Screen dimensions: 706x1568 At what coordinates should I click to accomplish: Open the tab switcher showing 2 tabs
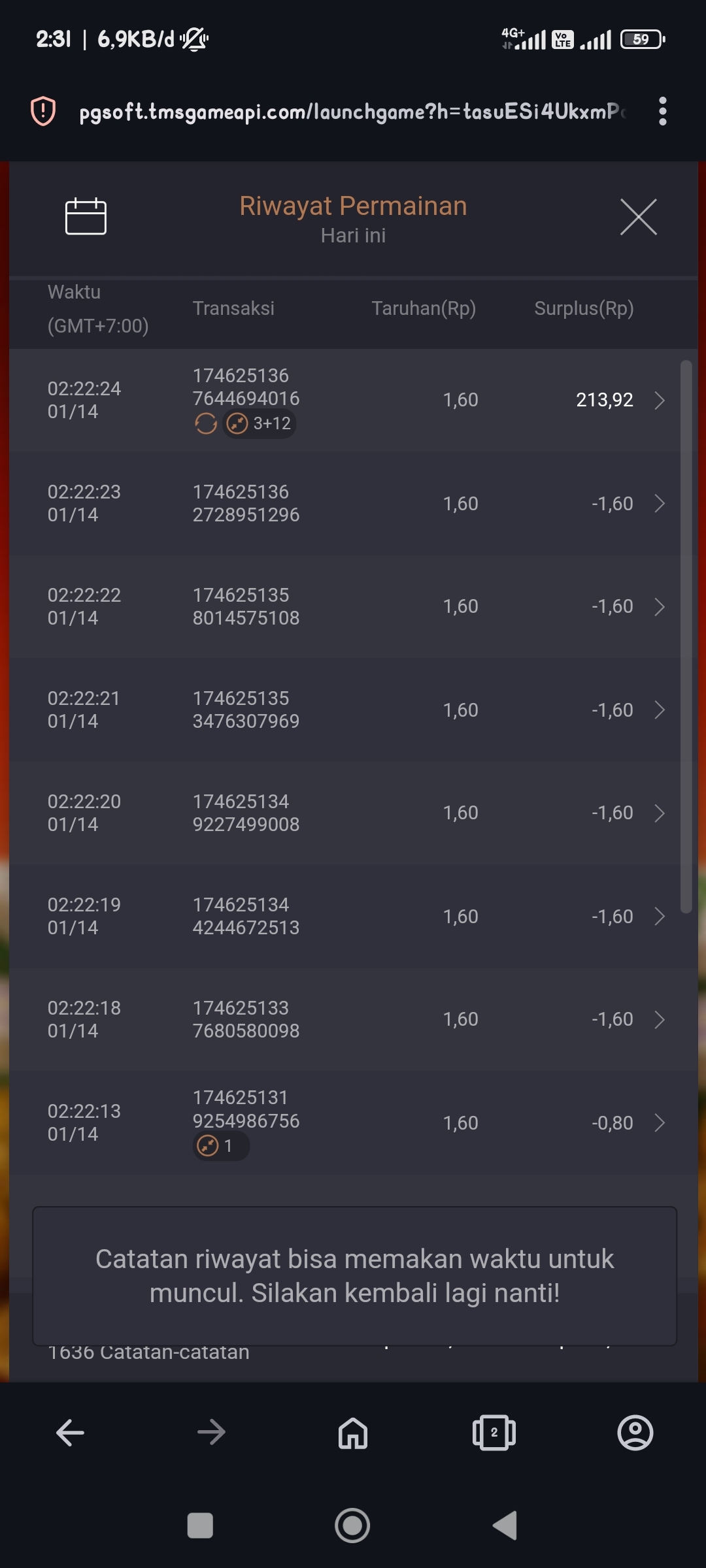pyautogui.click(x=494, y=1433)
